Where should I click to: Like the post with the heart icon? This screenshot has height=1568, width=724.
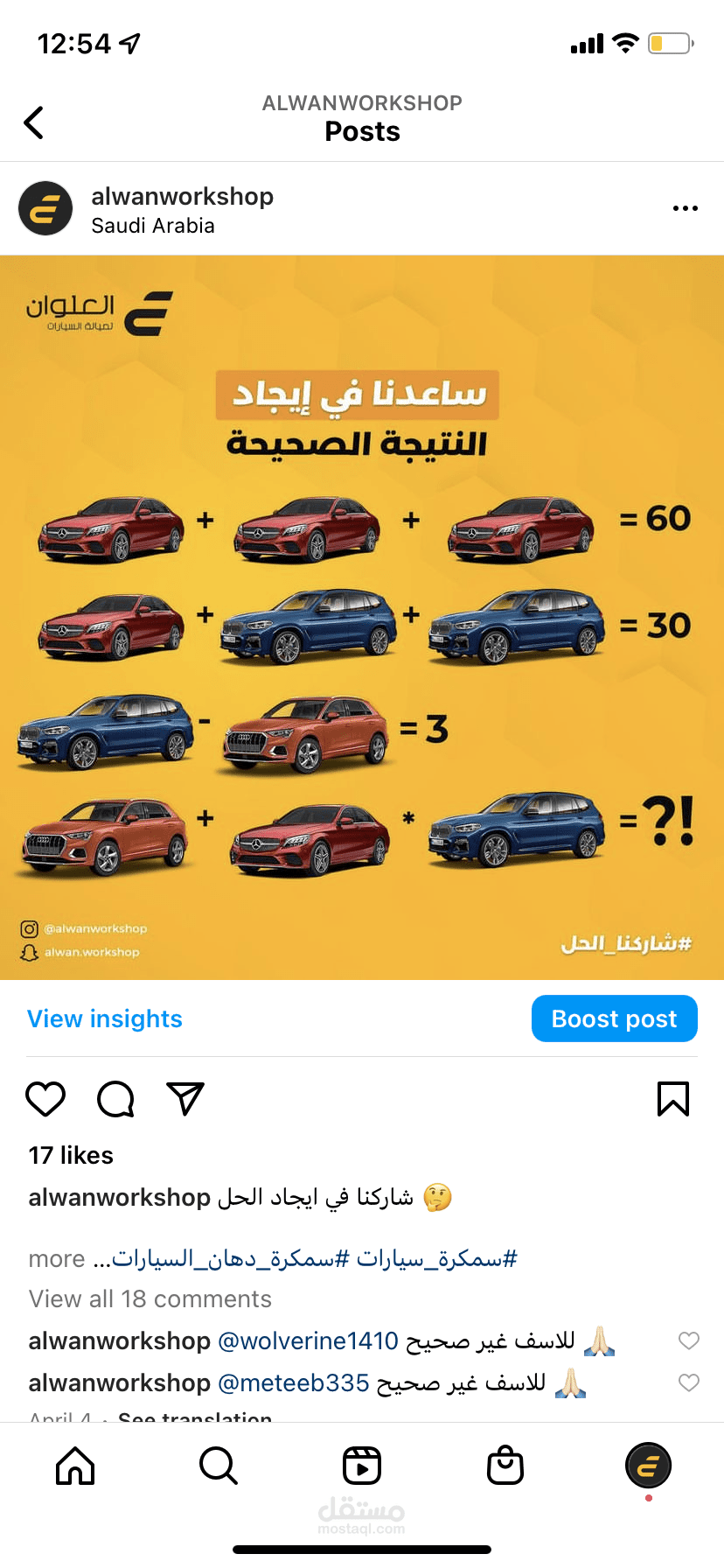tap(45, 1099)
